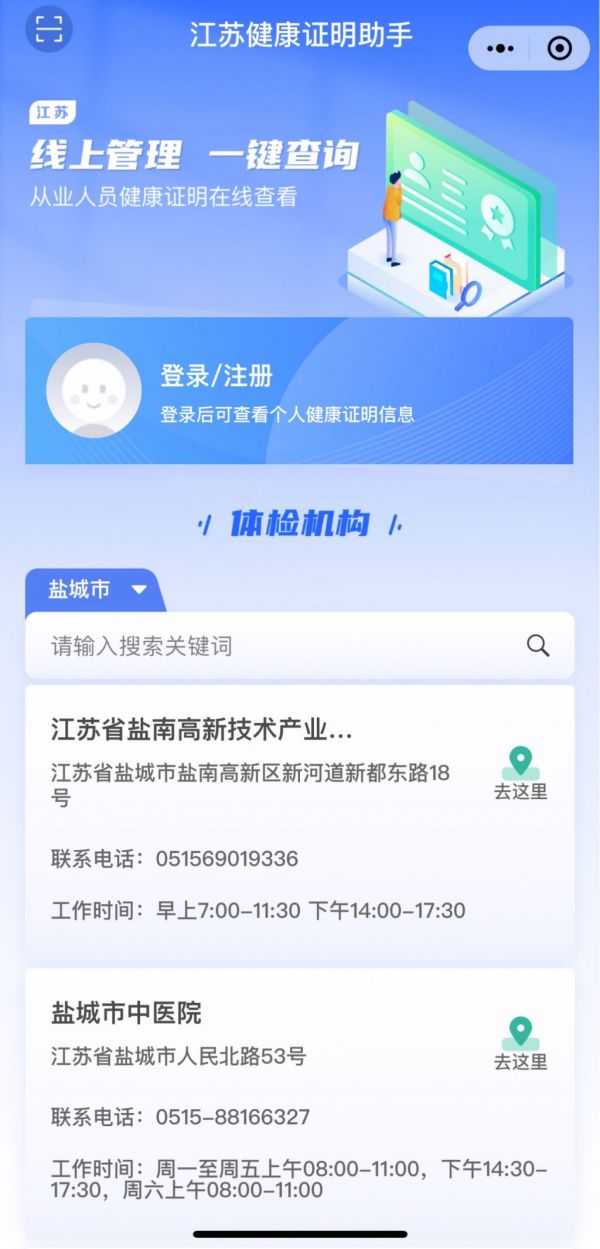Viewport: 600px width, 1249px height.
Task: Expand the 盐城市 city dropdown
Action: tap(97, 590)
